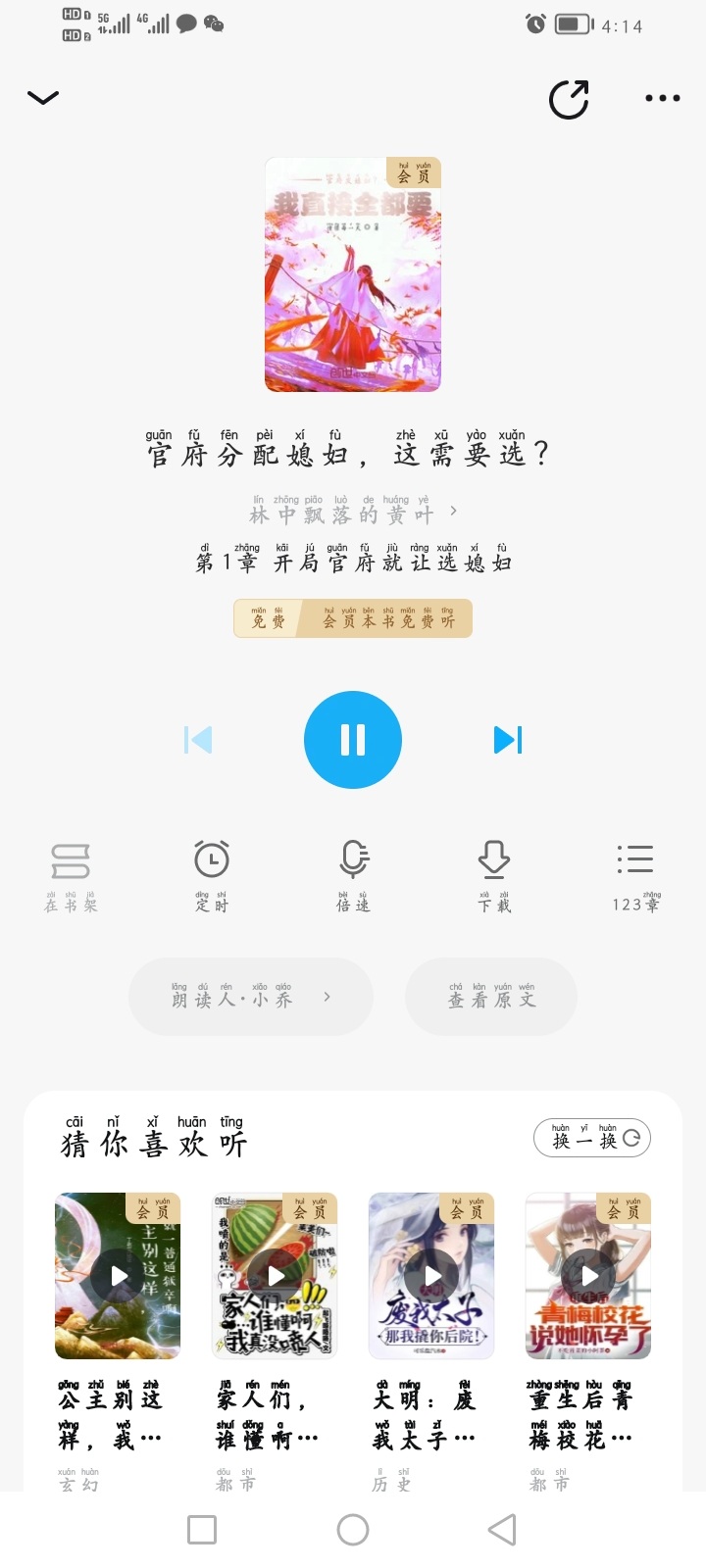The image size is (706, 1568).
Task: Share this audiobook
Action: point(569,98)
